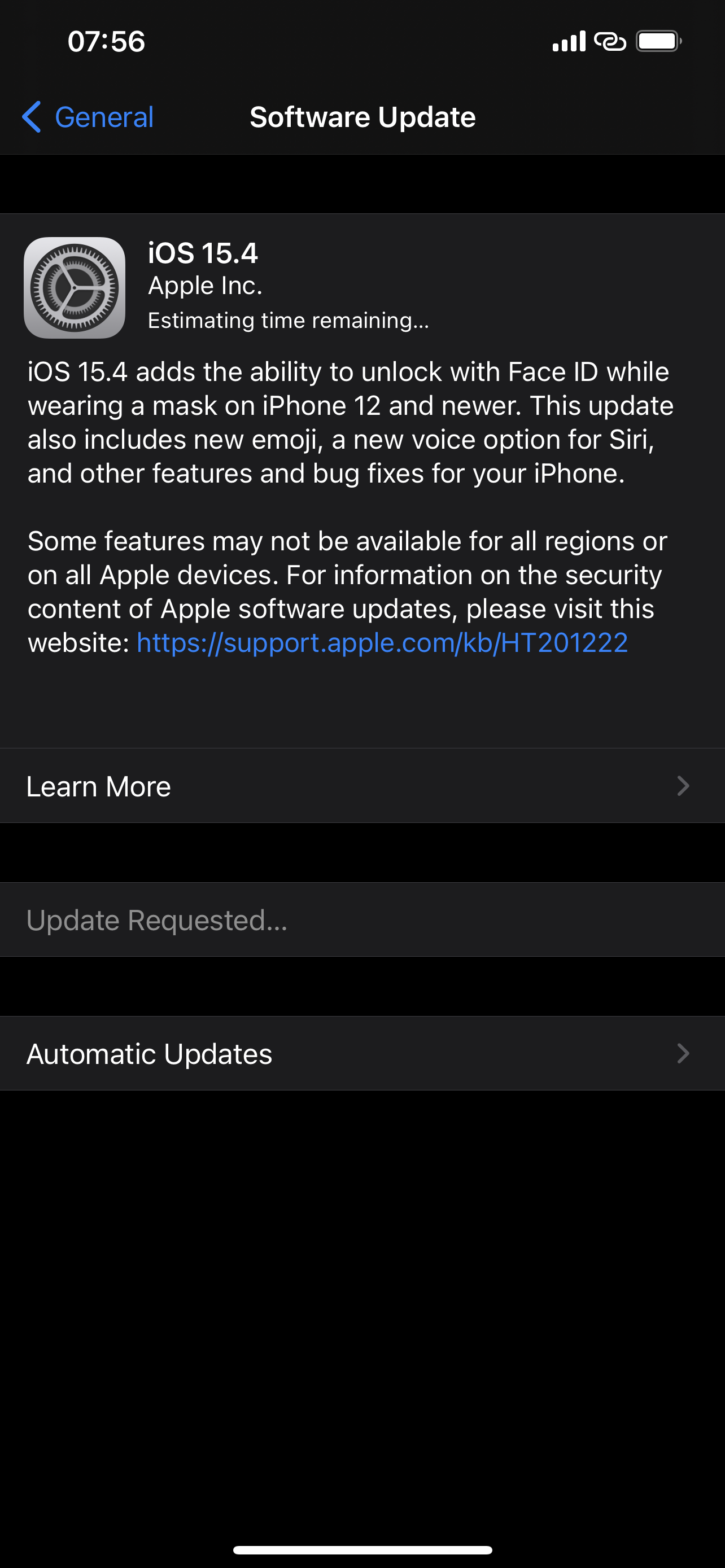Open the support.apple.com security link
The image size is (725, 1568).
(x=382, y=643)
